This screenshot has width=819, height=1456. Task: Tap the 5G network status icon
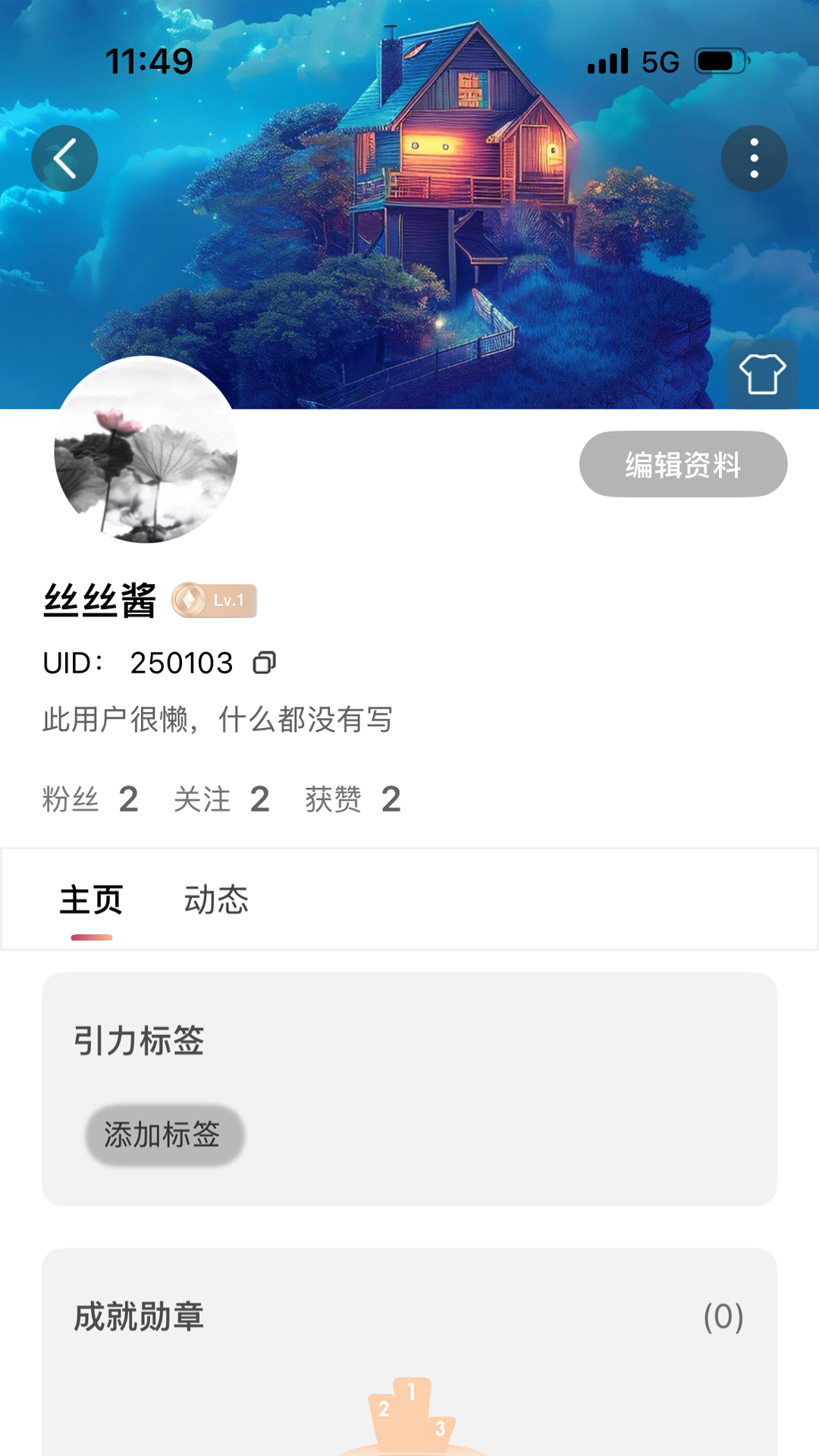659,61
